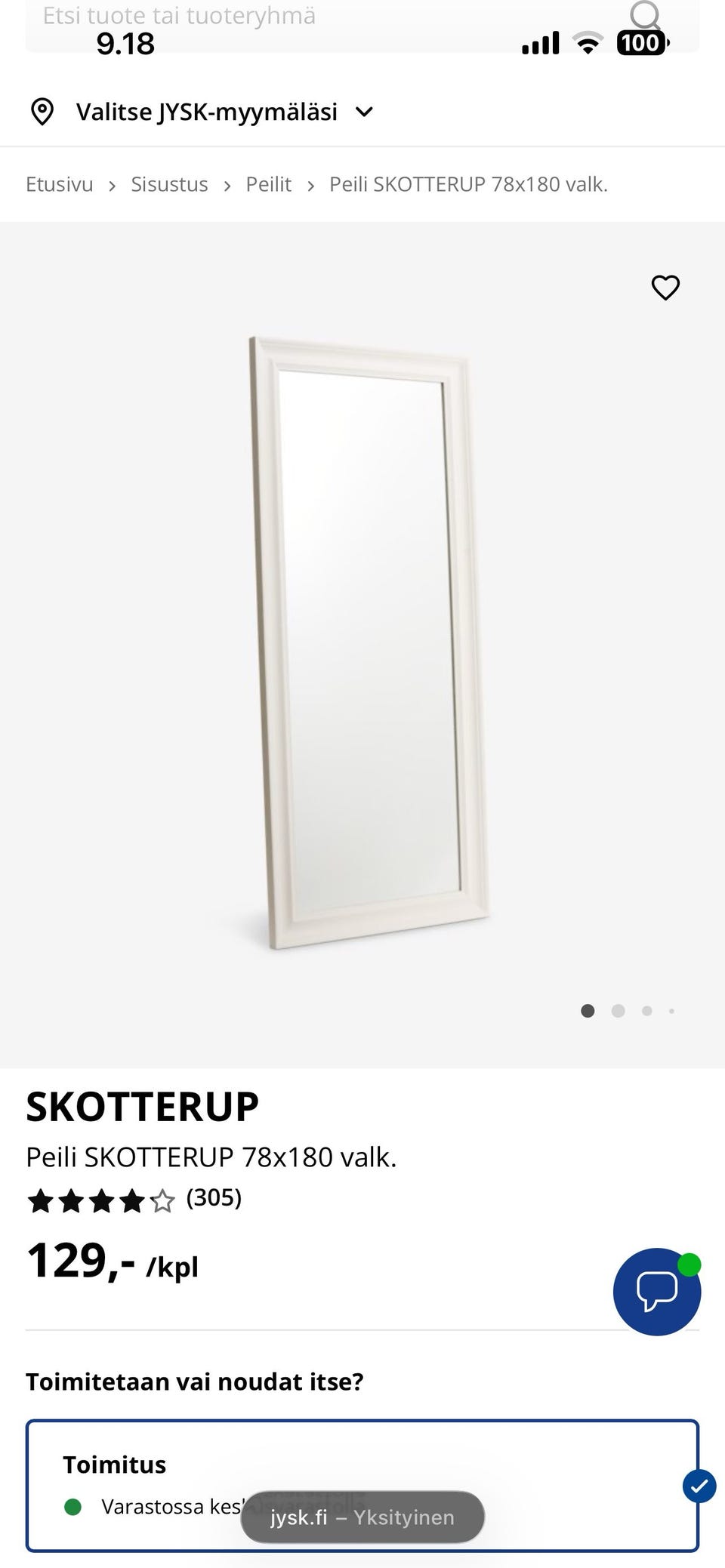Viewport: 725px width, 1568px height.
Task: Jump to second image via page dot
Action: point(618,1011)
